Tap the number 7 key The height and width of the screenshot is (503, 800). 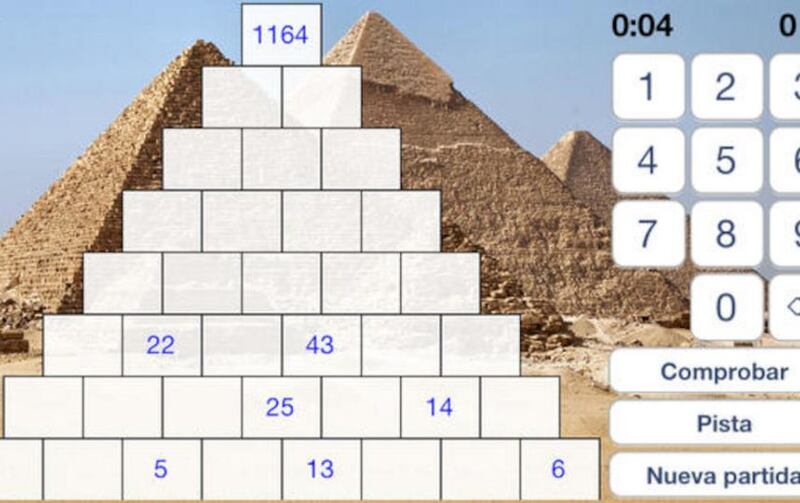[647, 233]
